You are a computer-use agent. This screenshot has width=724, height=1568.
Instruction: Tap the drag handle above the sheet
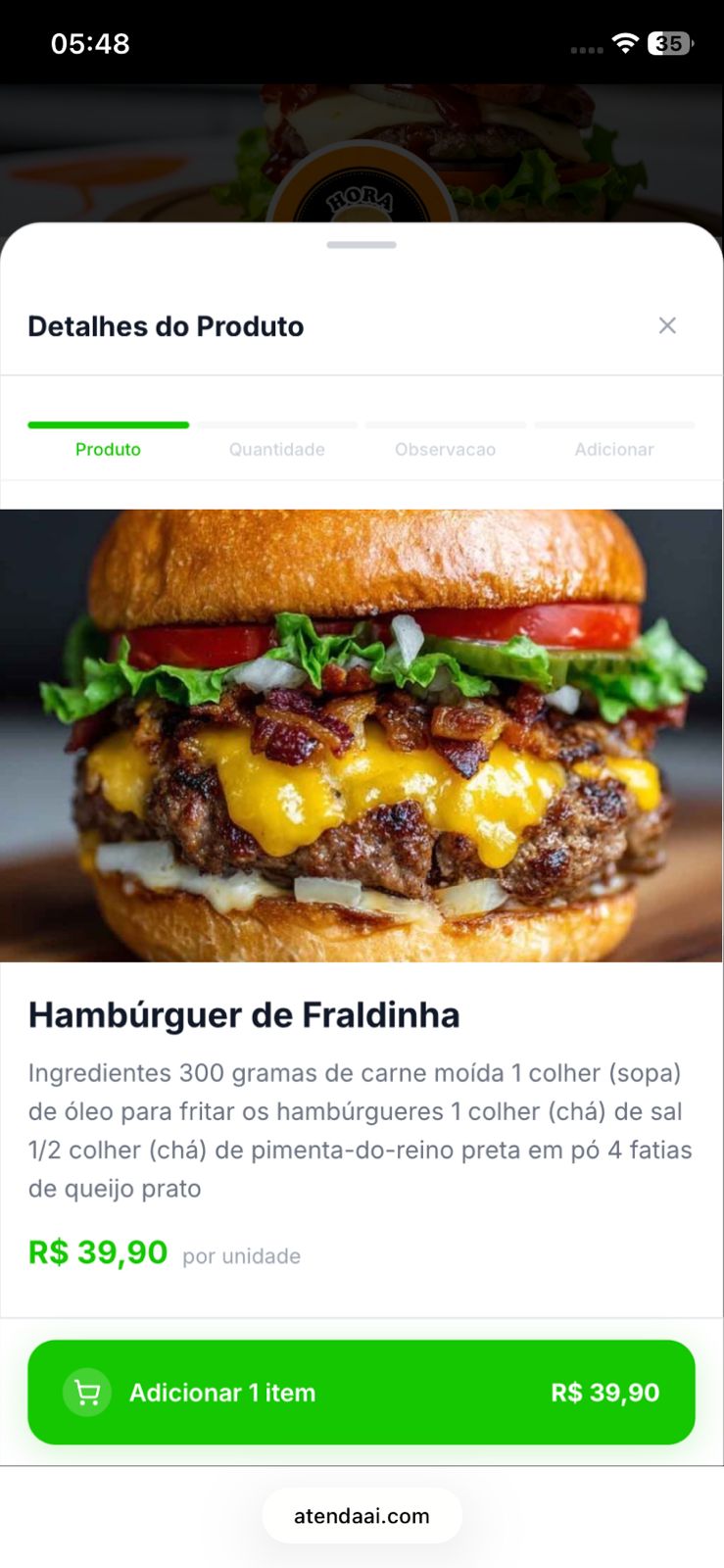(362, 244)
